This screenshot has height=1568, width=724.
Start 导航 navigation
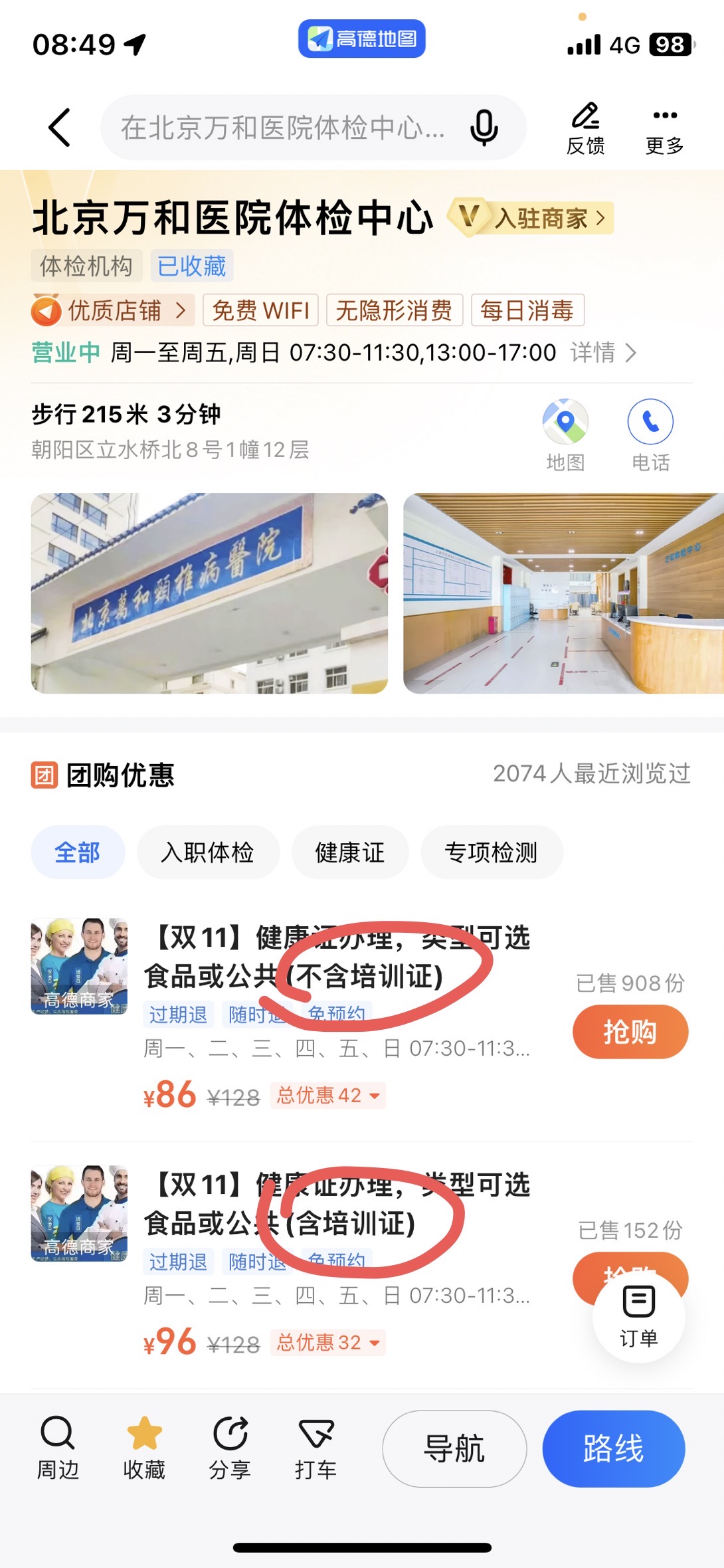pos(454,1448)
